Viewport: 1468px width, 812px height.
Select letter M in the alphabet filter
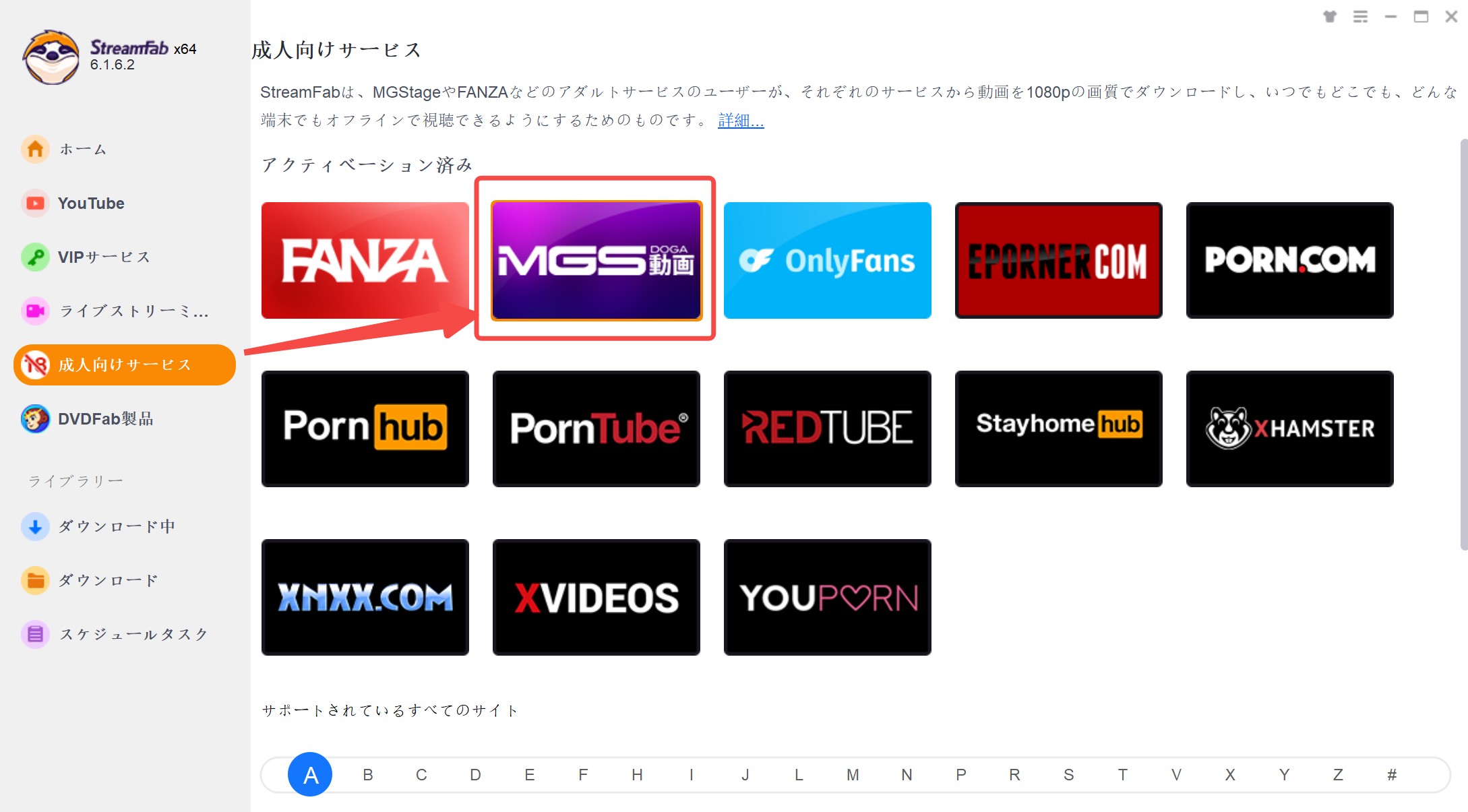(853, 775)
